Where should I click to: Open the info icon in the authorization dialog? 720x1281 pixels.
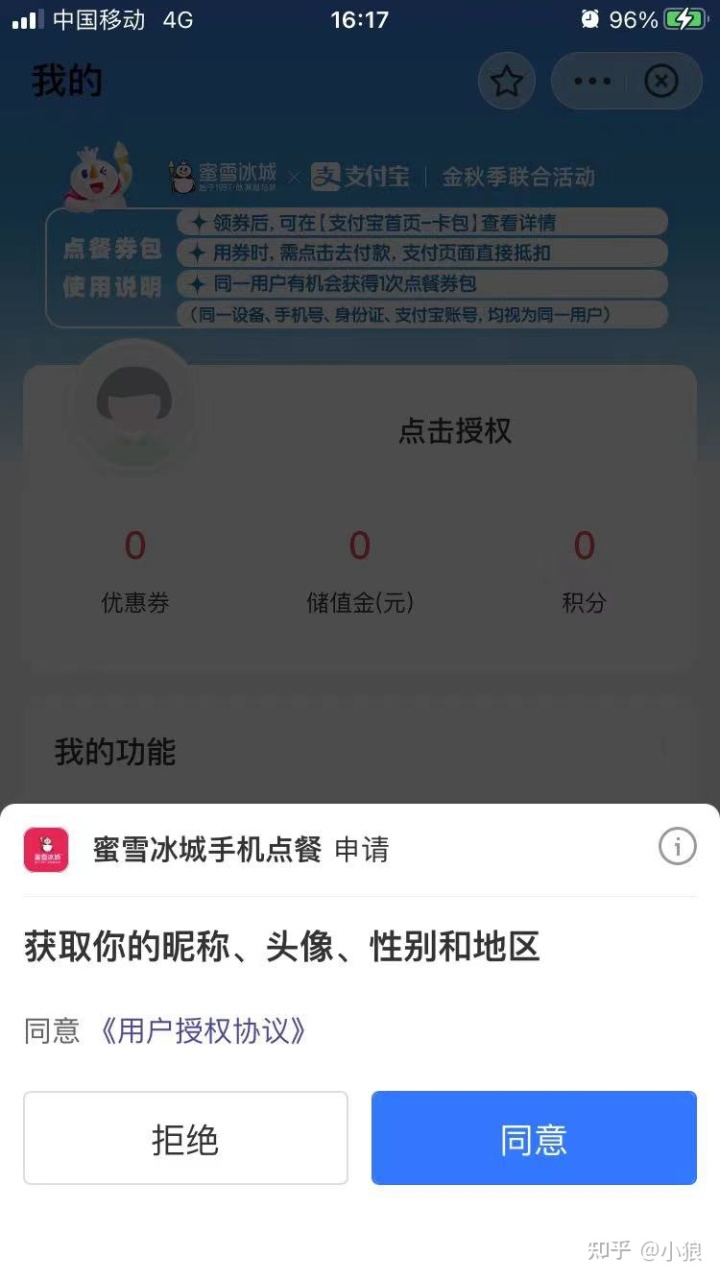(677, 848)
